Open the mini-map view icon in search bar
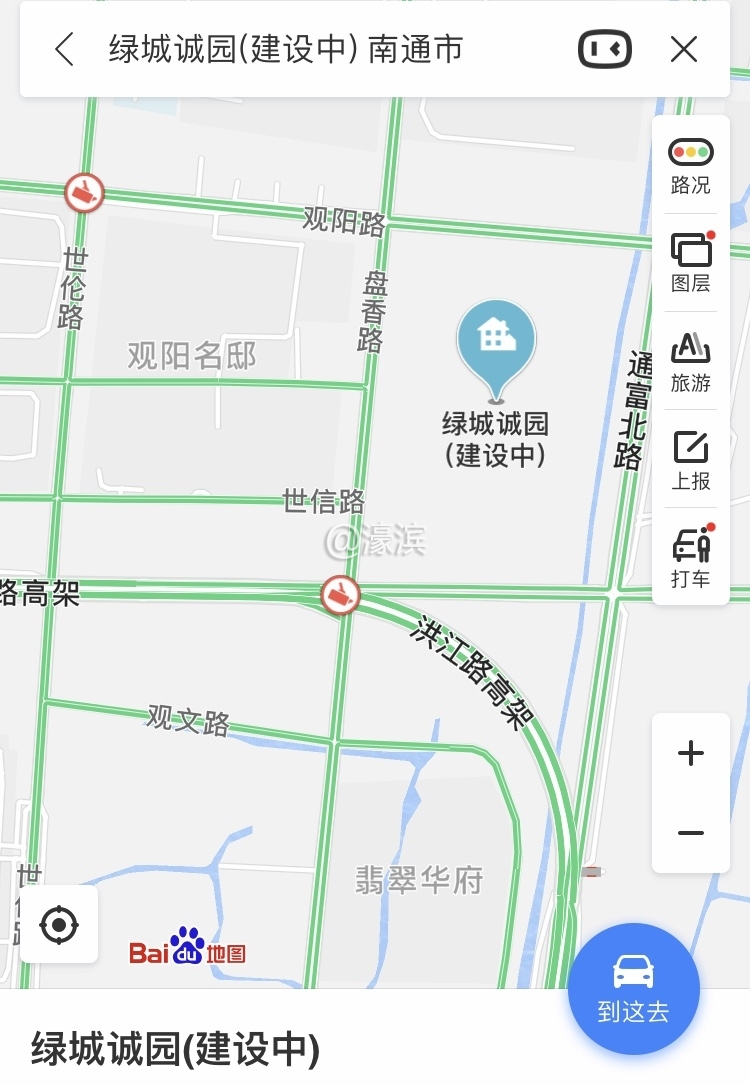Viewport: 750px width, 1085px height. (x=604, y=48)
